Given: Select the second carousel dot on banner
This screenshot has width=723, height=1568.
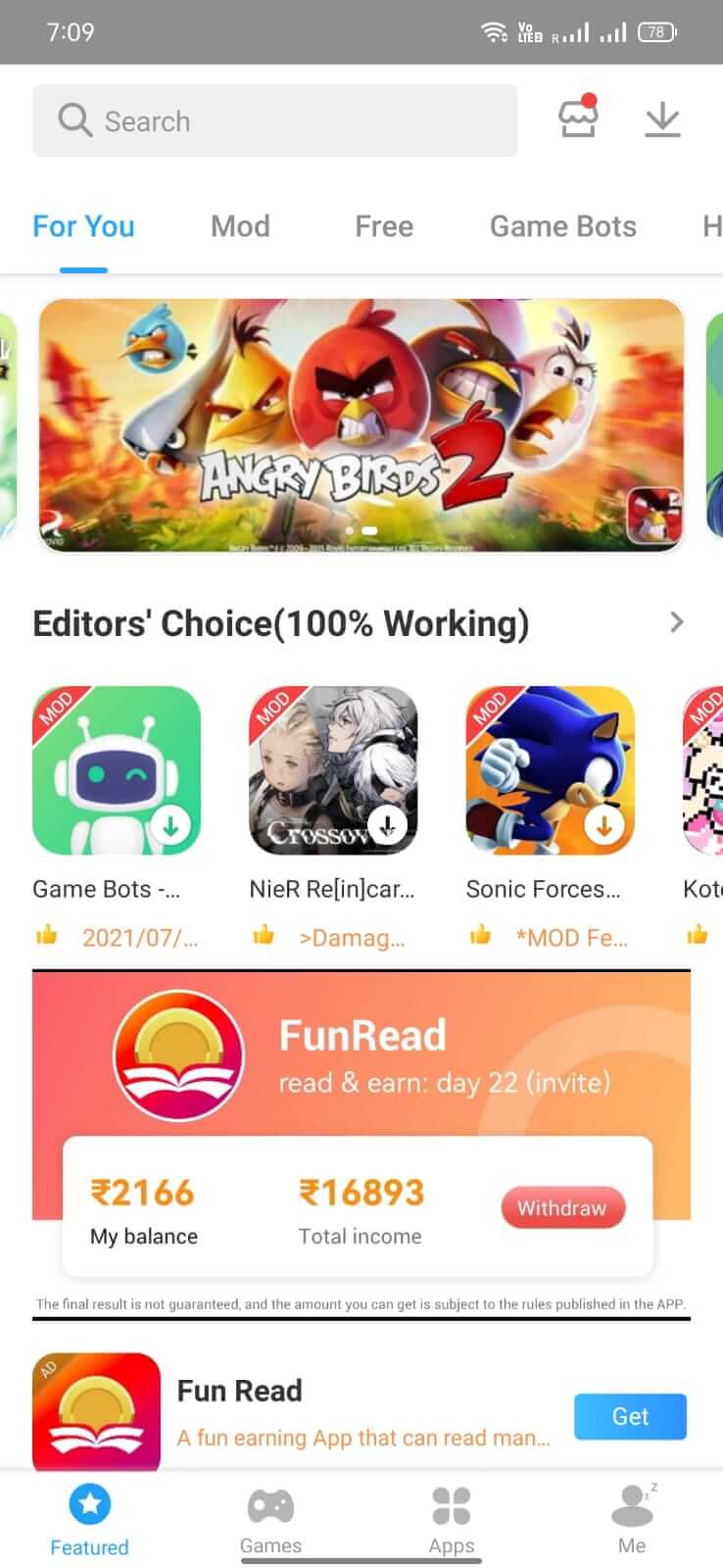Looking at the screenshot, I should 369,529.
